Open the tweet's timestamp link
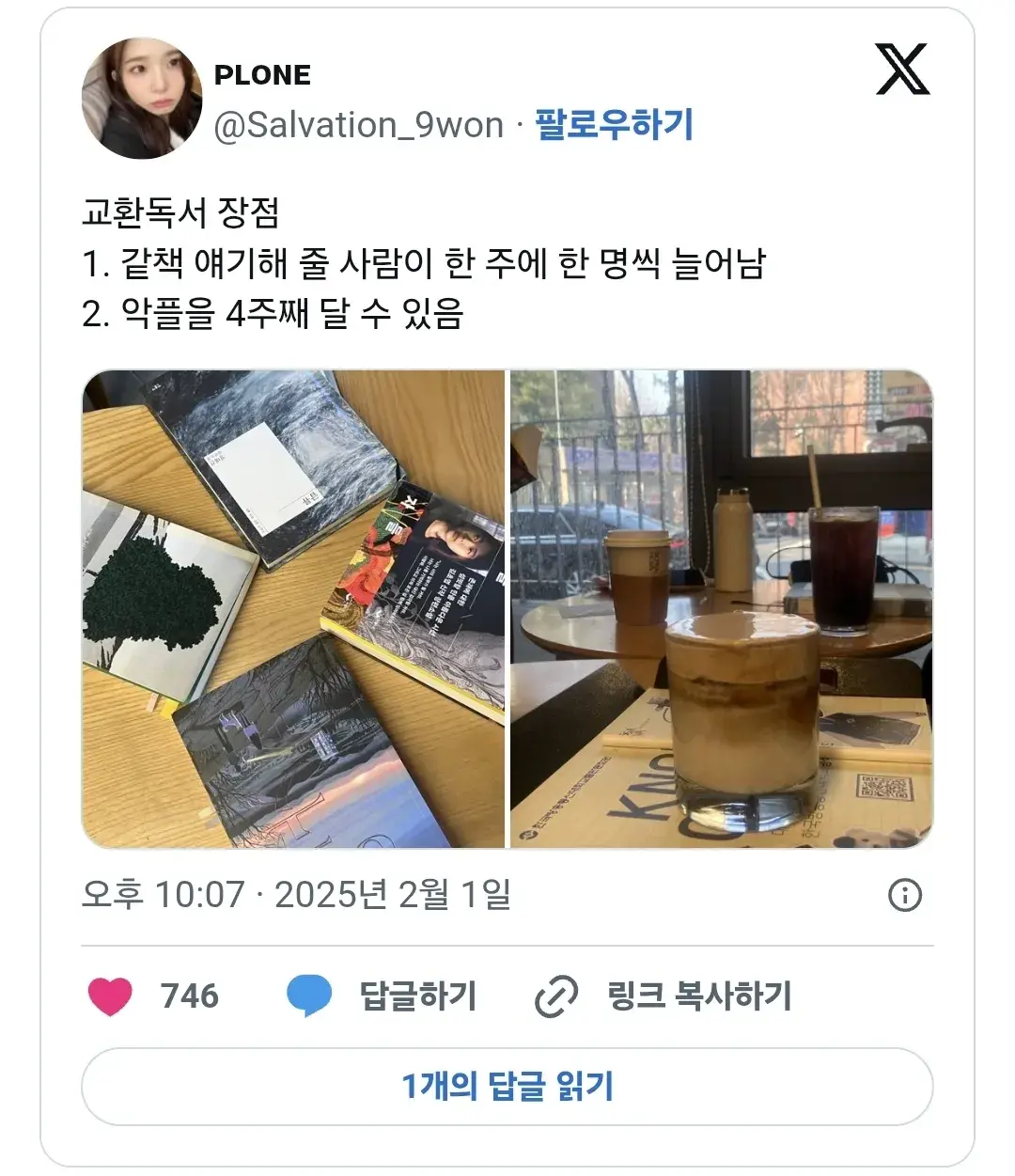 [x=296, y=894]
